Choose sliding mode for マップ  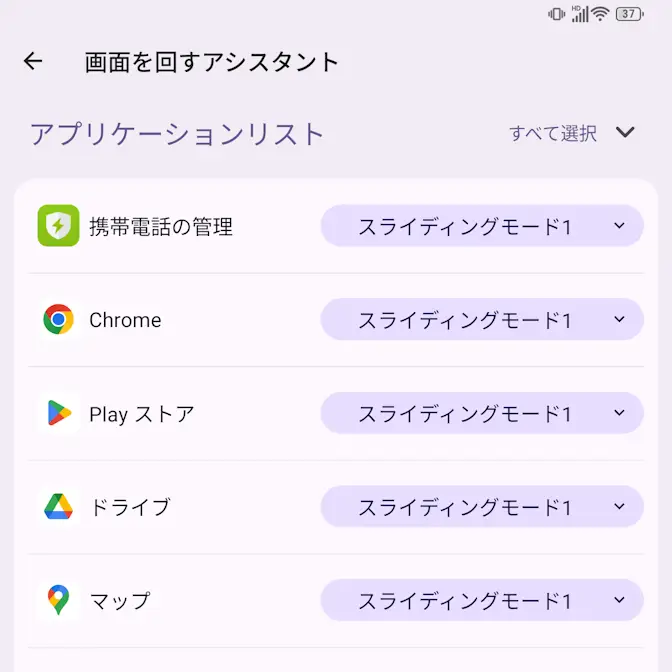pyautogui.click(x=482, y=600)
